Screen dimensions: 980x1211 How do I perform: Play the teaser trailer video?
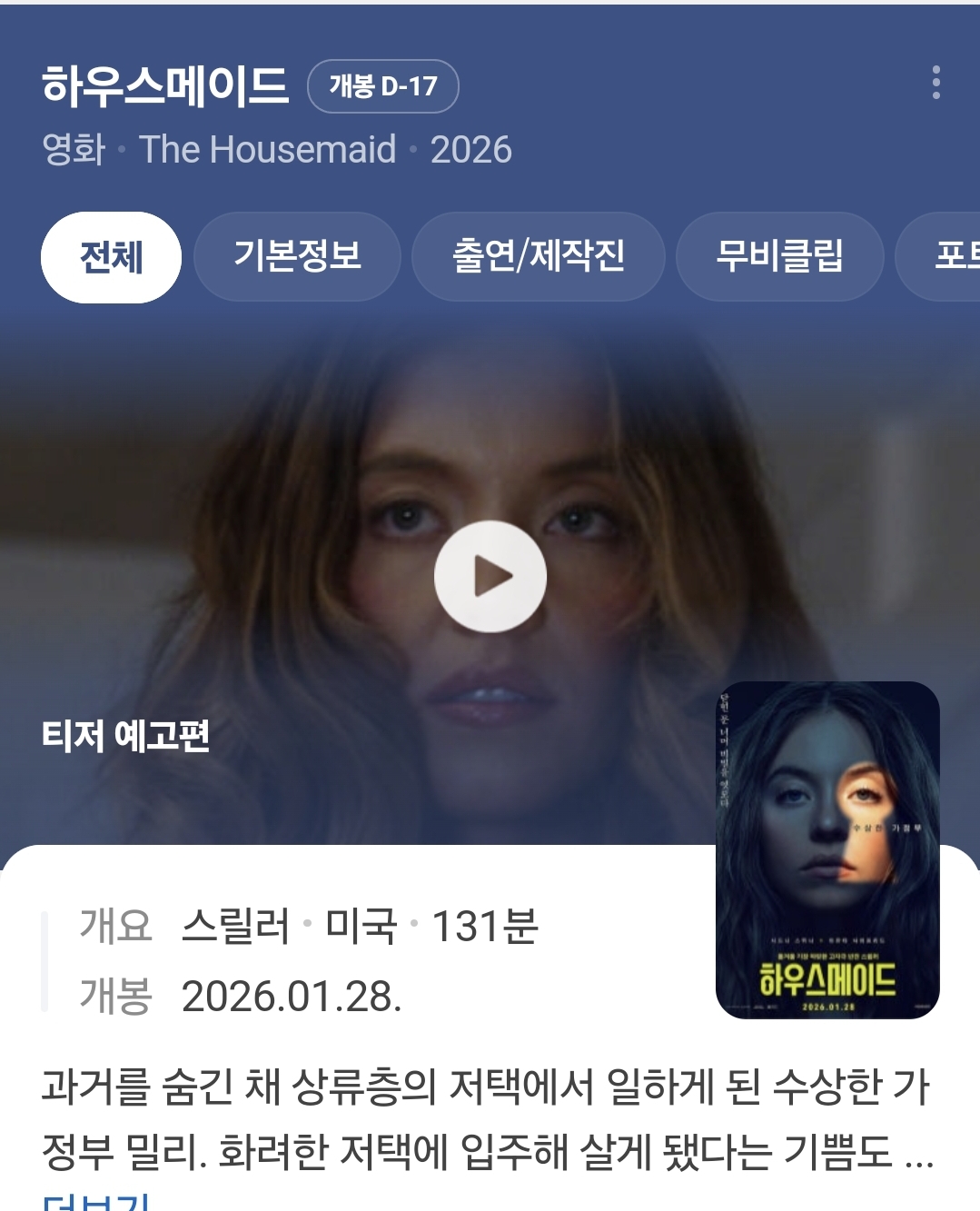coord(490,576)
